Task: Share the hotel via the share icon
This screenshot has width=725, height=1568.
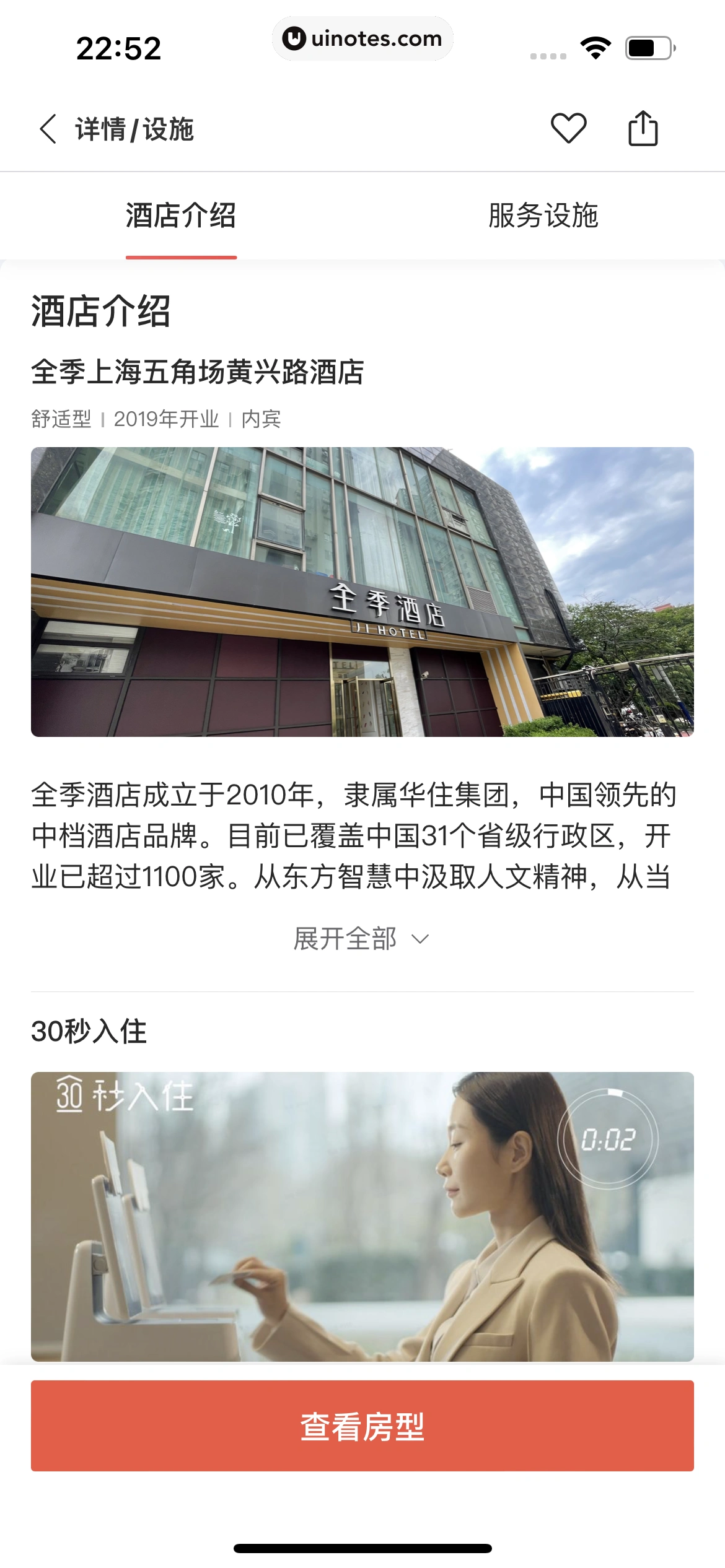Action: click(643, 128)
